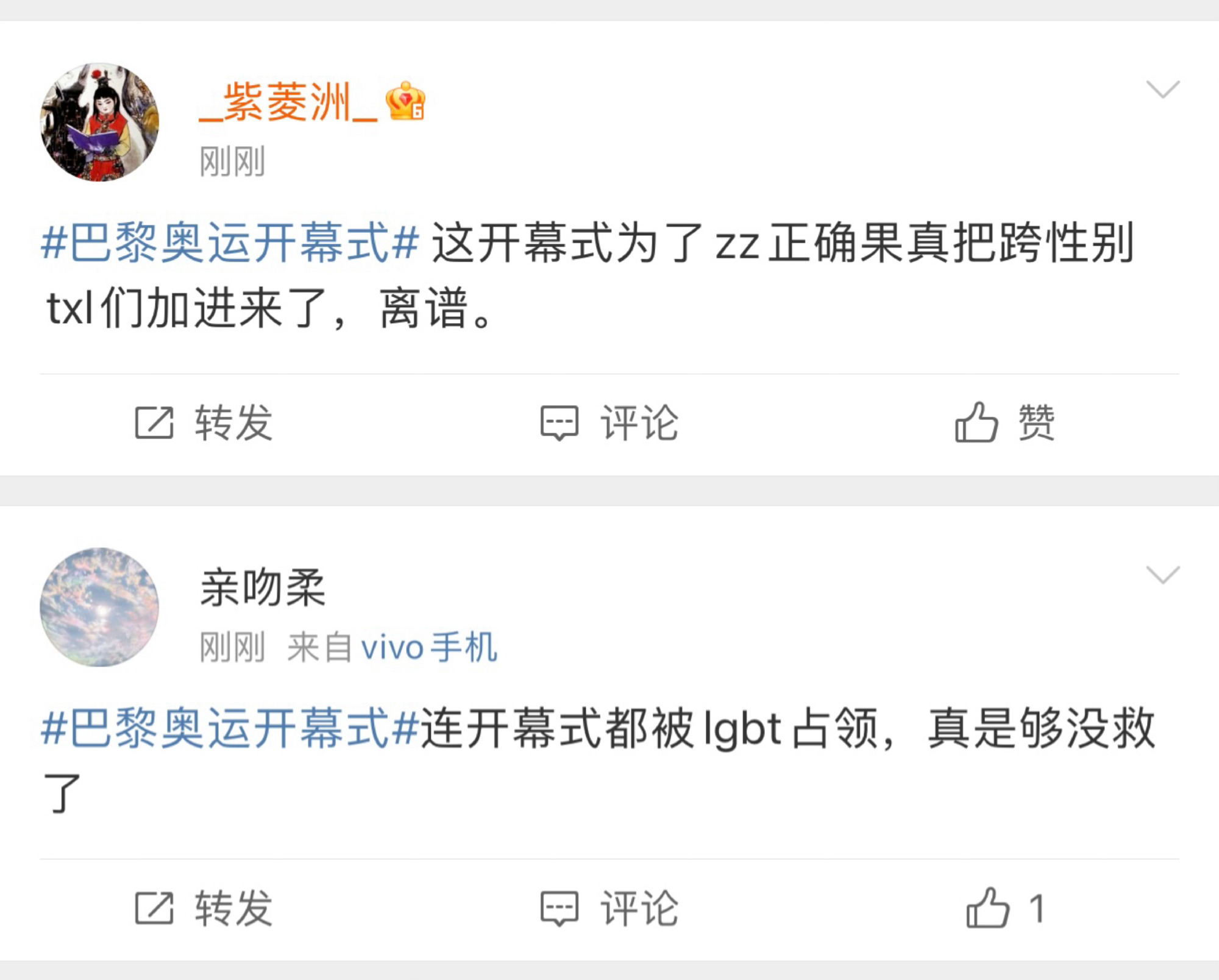Open the #巴黎奥运开幕式# hashtag in _紫菱洲_'s post
This screenshot has height=980, width=1219.
230,243
